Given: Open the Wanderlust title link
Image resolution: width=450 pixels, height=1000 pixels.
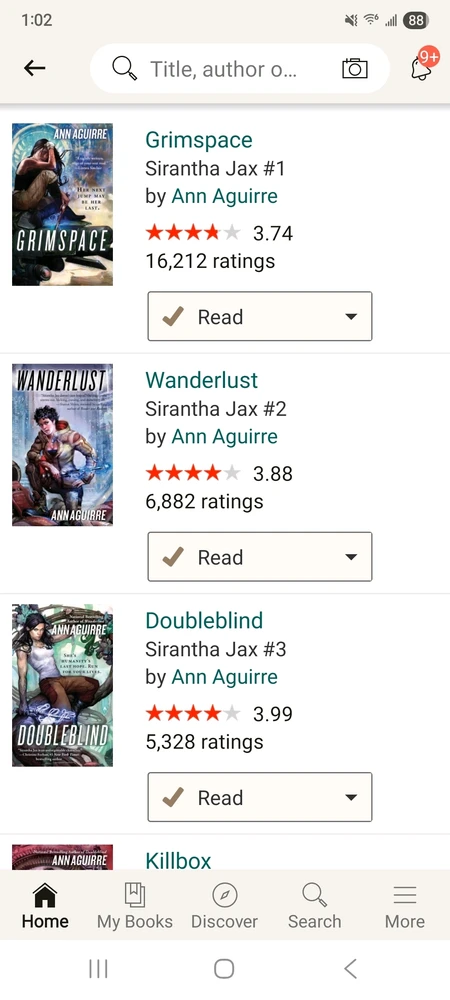Looking at the screenshot, I should pyautogui.click(x=201, y=380).
